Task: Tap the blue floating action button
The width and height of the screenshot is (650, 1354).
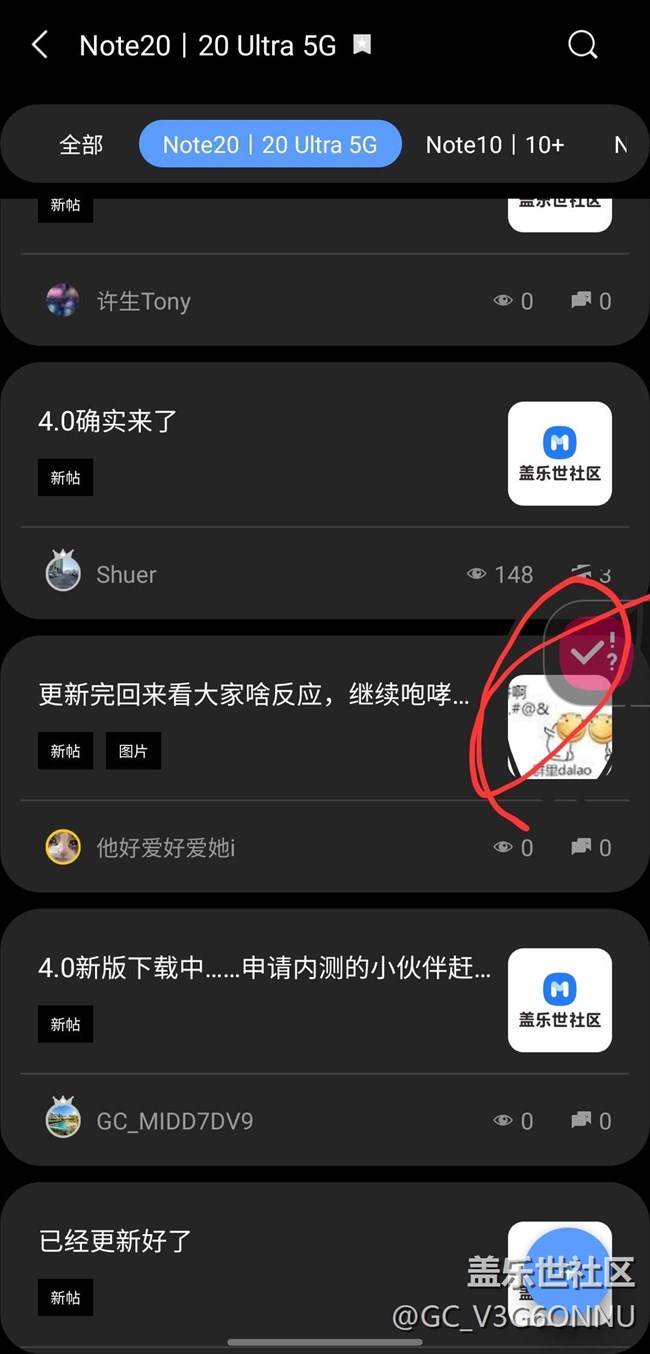Action: click(x=566, y=1270)
